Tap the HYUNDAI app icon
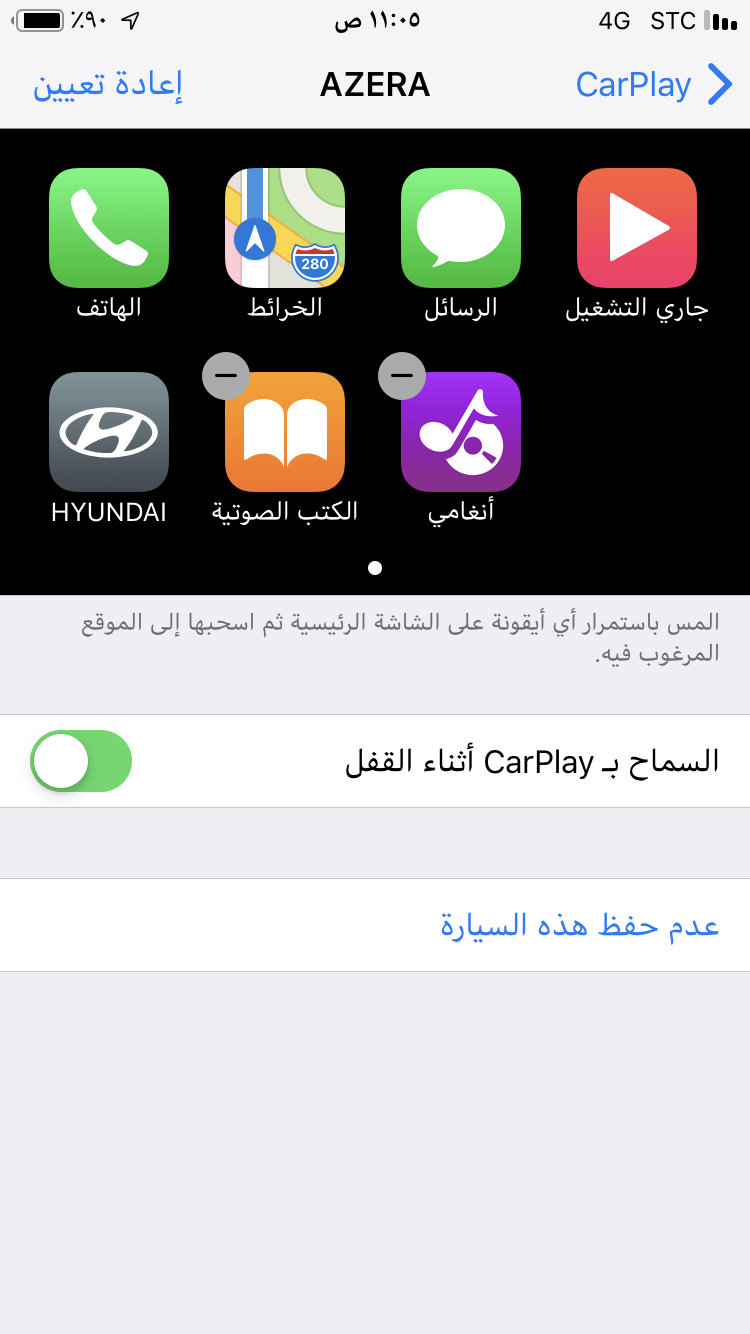Viewport: 750px width, 1334px height. point(109,432)
